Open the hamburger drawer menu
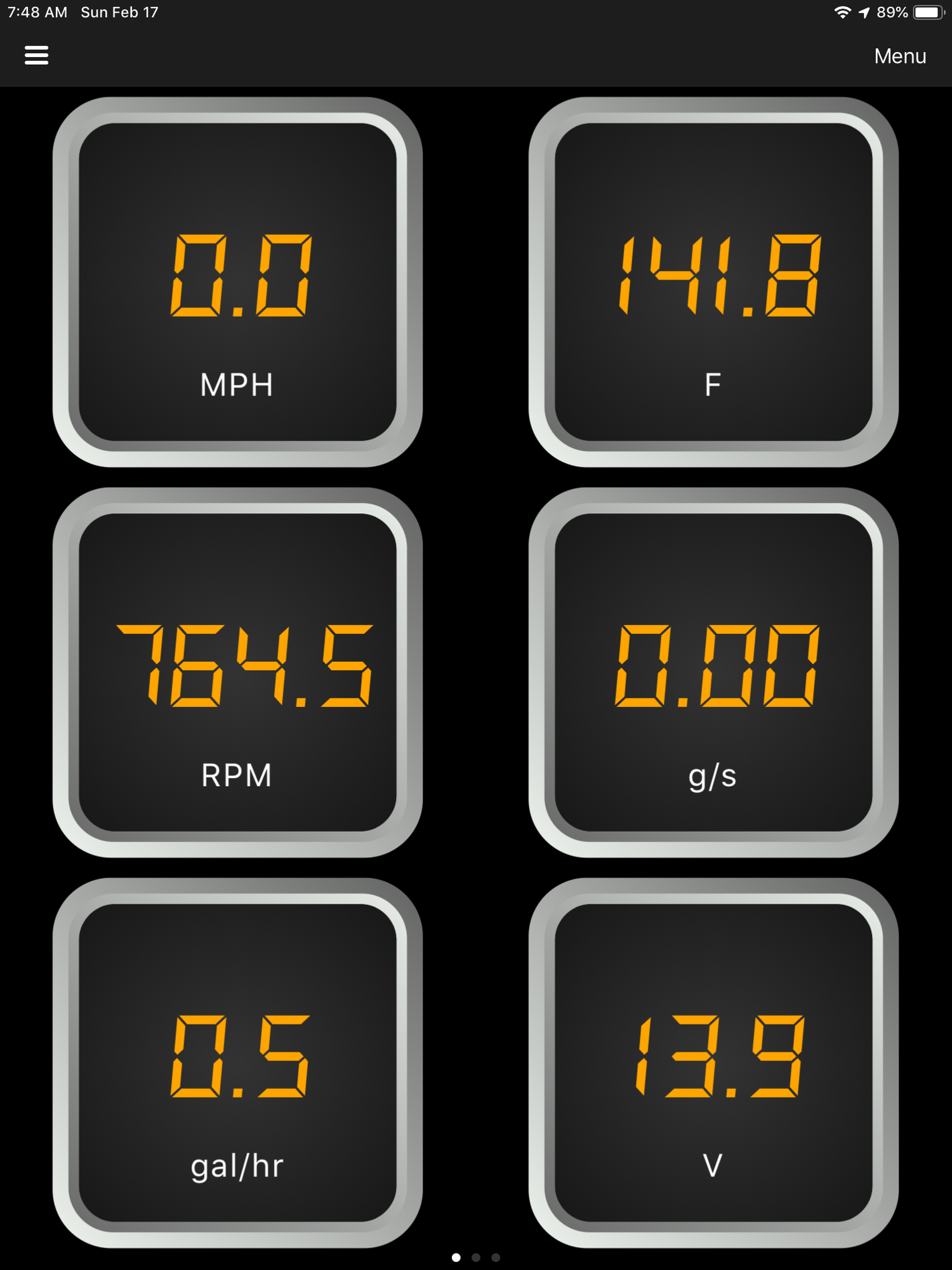Screen dimensions: 952x1270 (36, 55)
